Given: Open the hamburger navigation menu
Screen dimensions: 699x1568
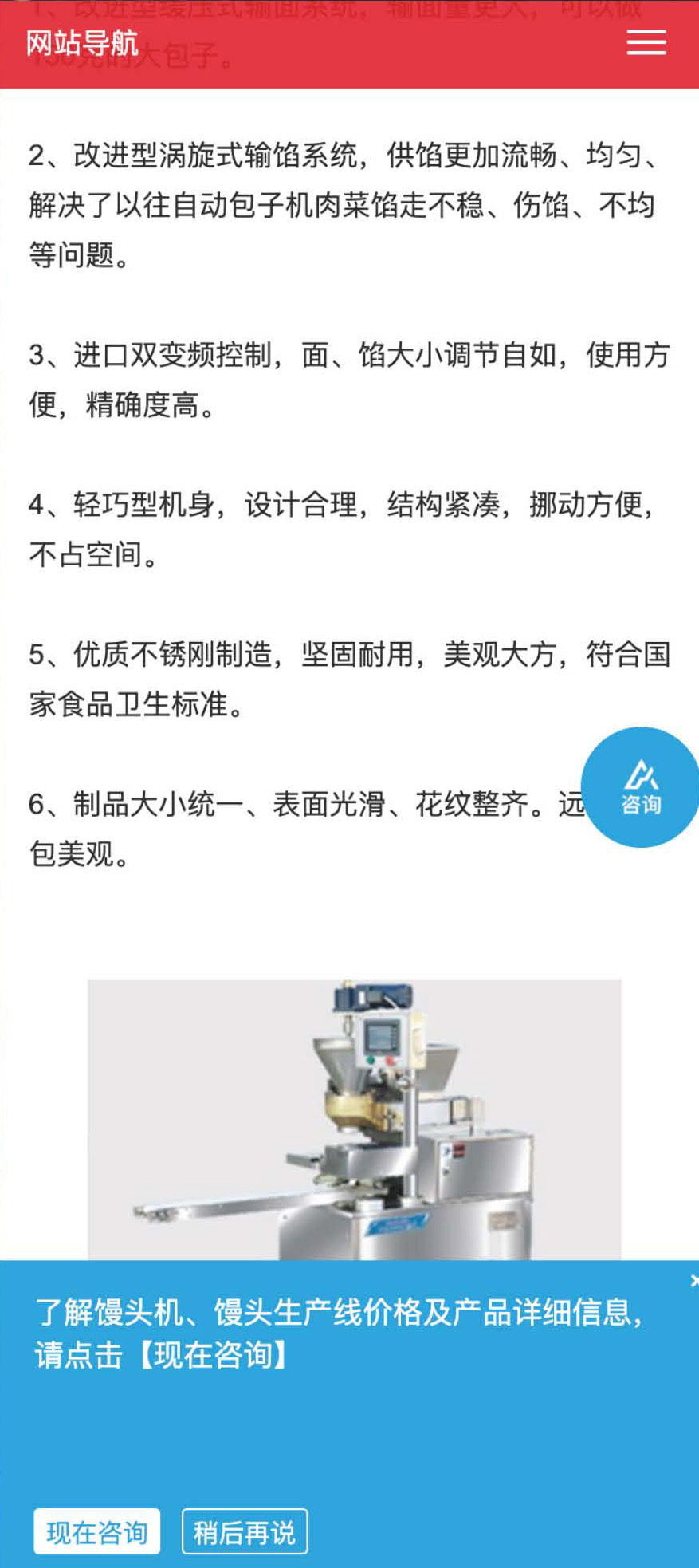Looking at the screenshot, I should pyautogui.click(x=646, y=42).
